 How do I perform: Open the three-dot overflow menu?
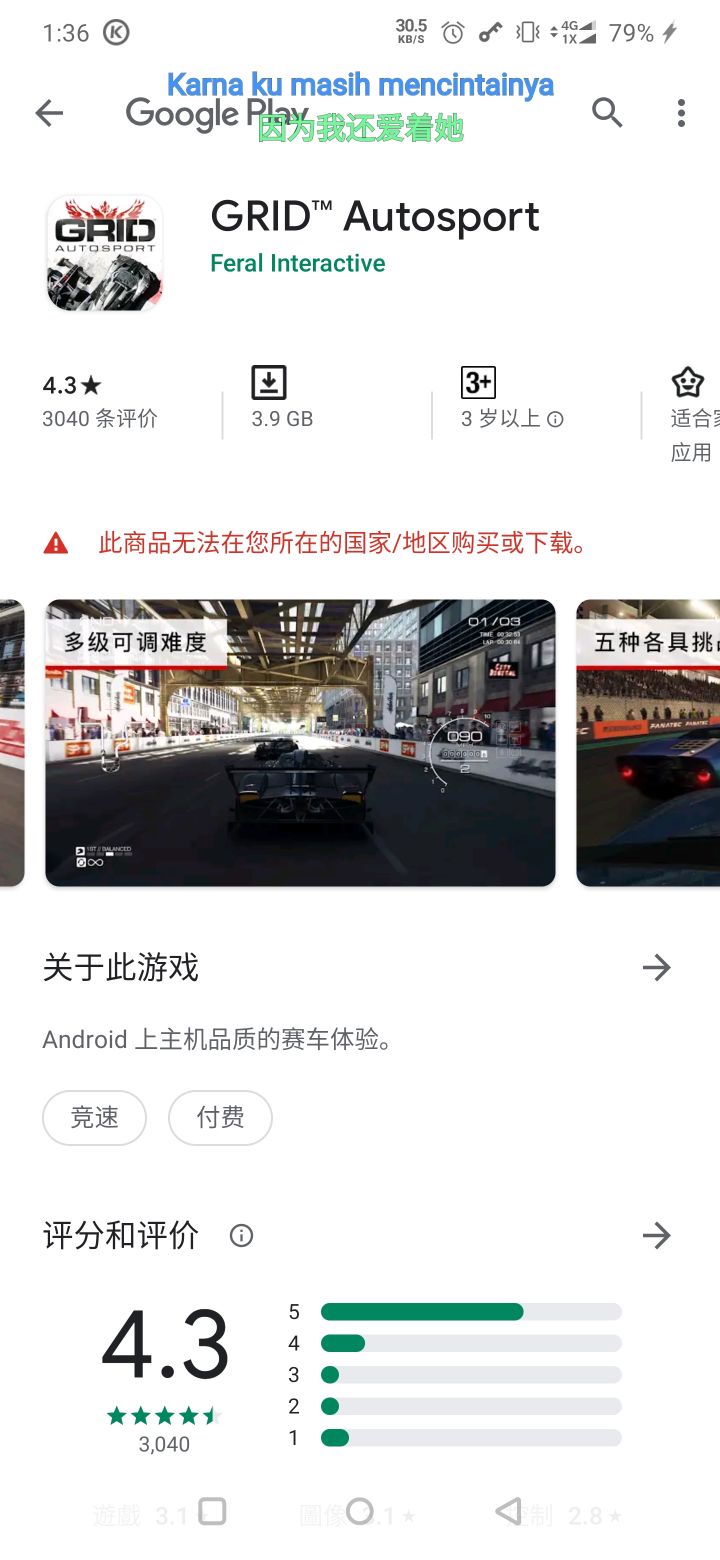681,113
